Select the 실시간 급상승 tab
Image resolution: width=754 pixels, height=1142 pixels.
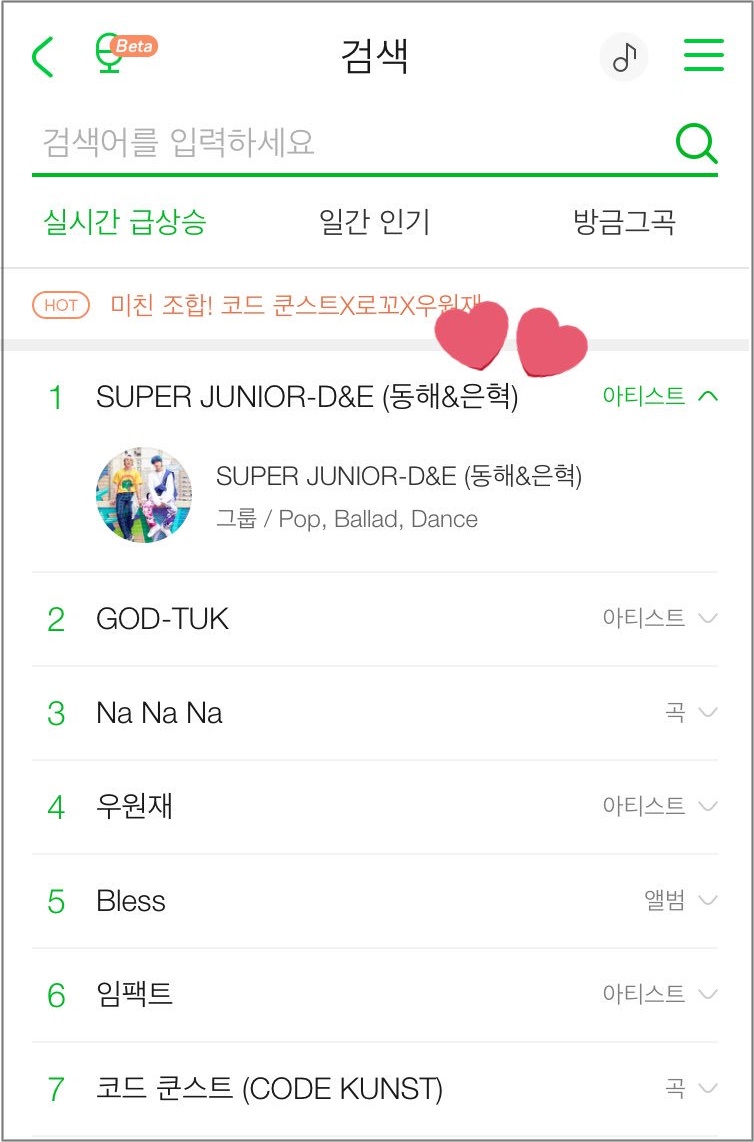pos(125,222)
